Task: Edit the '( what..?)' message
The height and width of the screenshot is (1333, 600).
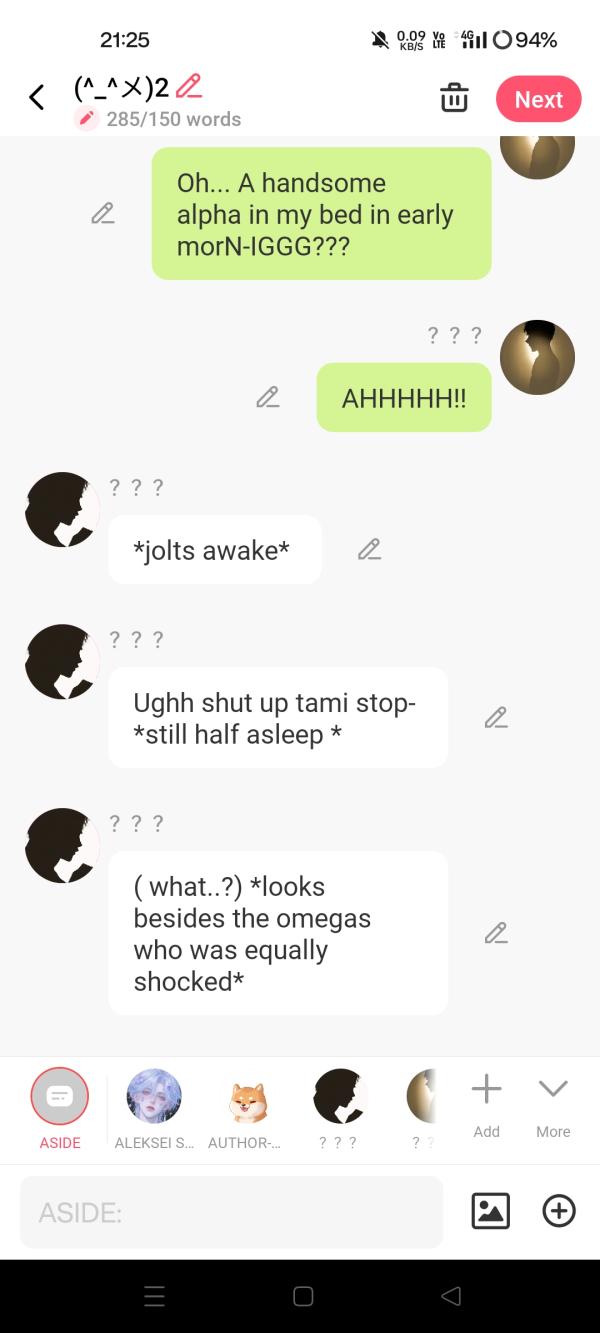Action: pyautogui.click(x=496, y=932)
